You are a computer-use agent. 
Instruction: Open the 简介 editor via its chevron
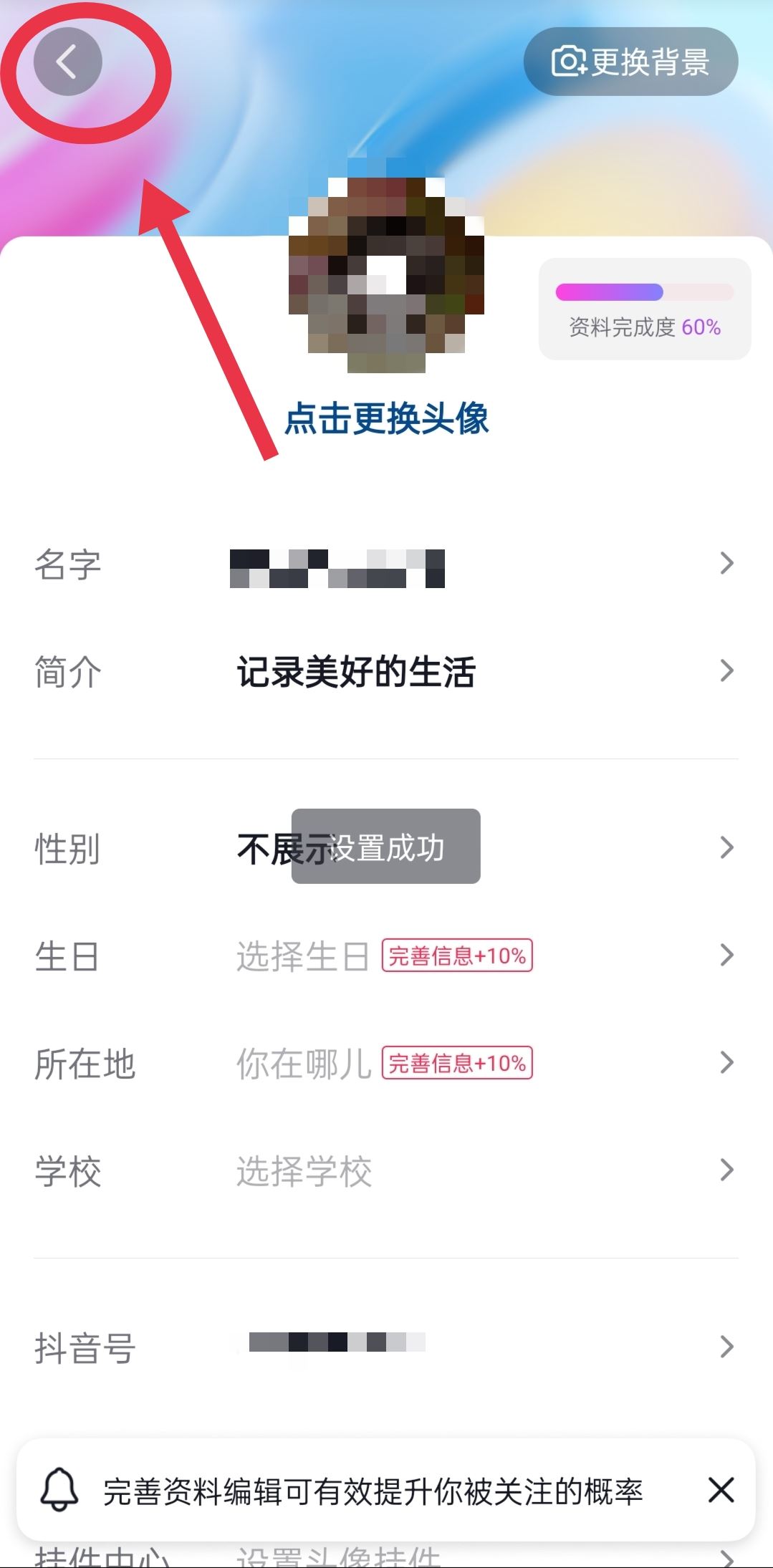pyautogui.click(x=728, y=671)
